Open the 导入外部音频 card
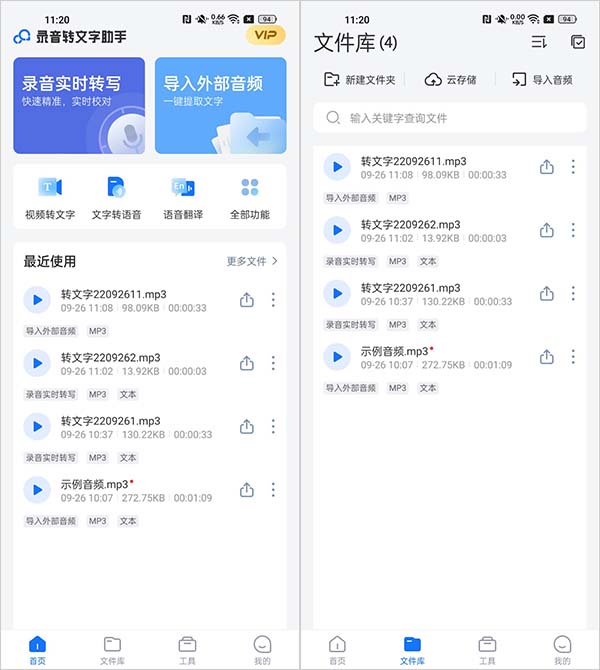 pos(220,105)
